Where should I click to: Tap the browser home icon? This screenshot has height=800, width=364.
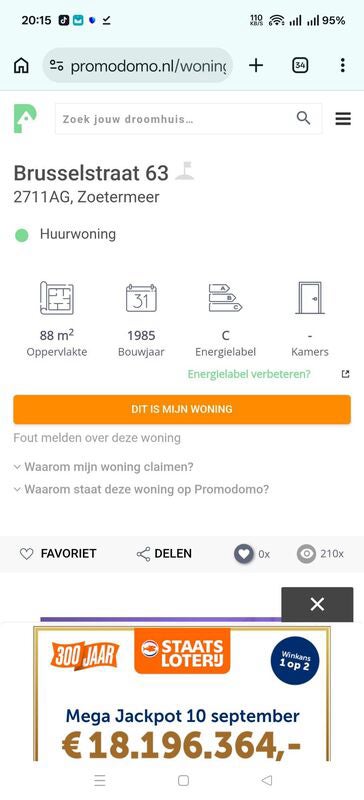tap(21, 65)
